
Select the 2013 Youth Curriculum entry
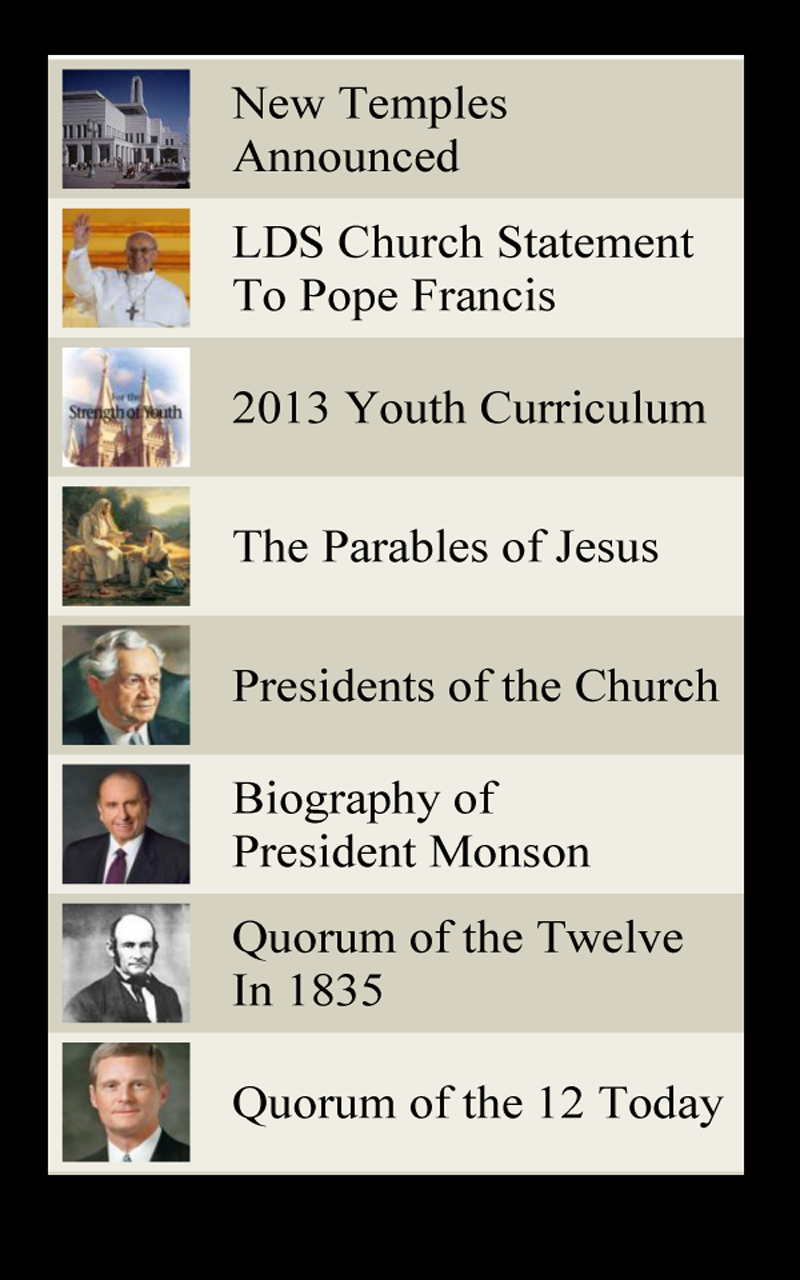click(450, 406)
